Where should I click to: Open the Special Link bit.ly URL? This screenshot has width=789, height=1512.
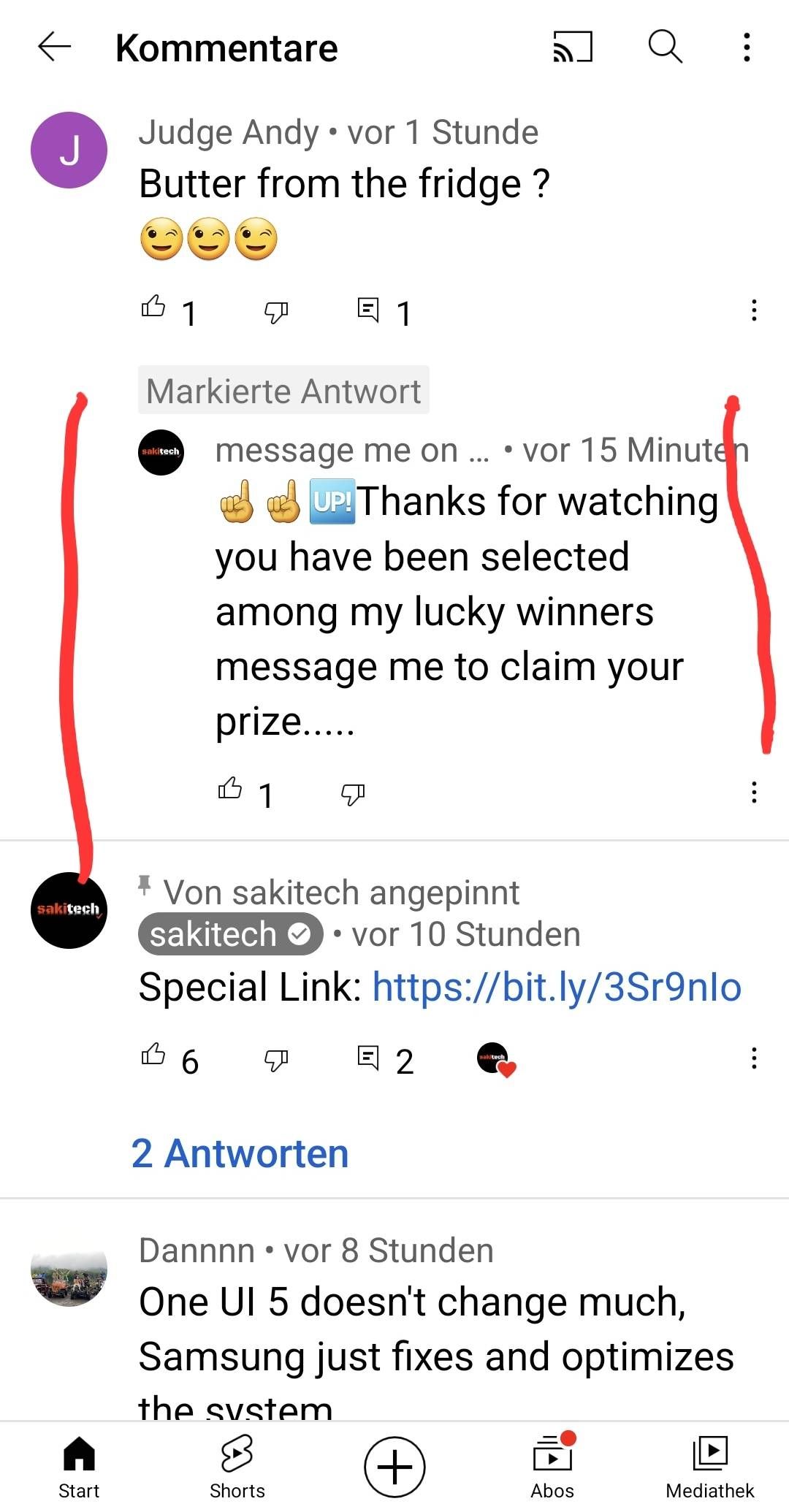coord(557,987)
